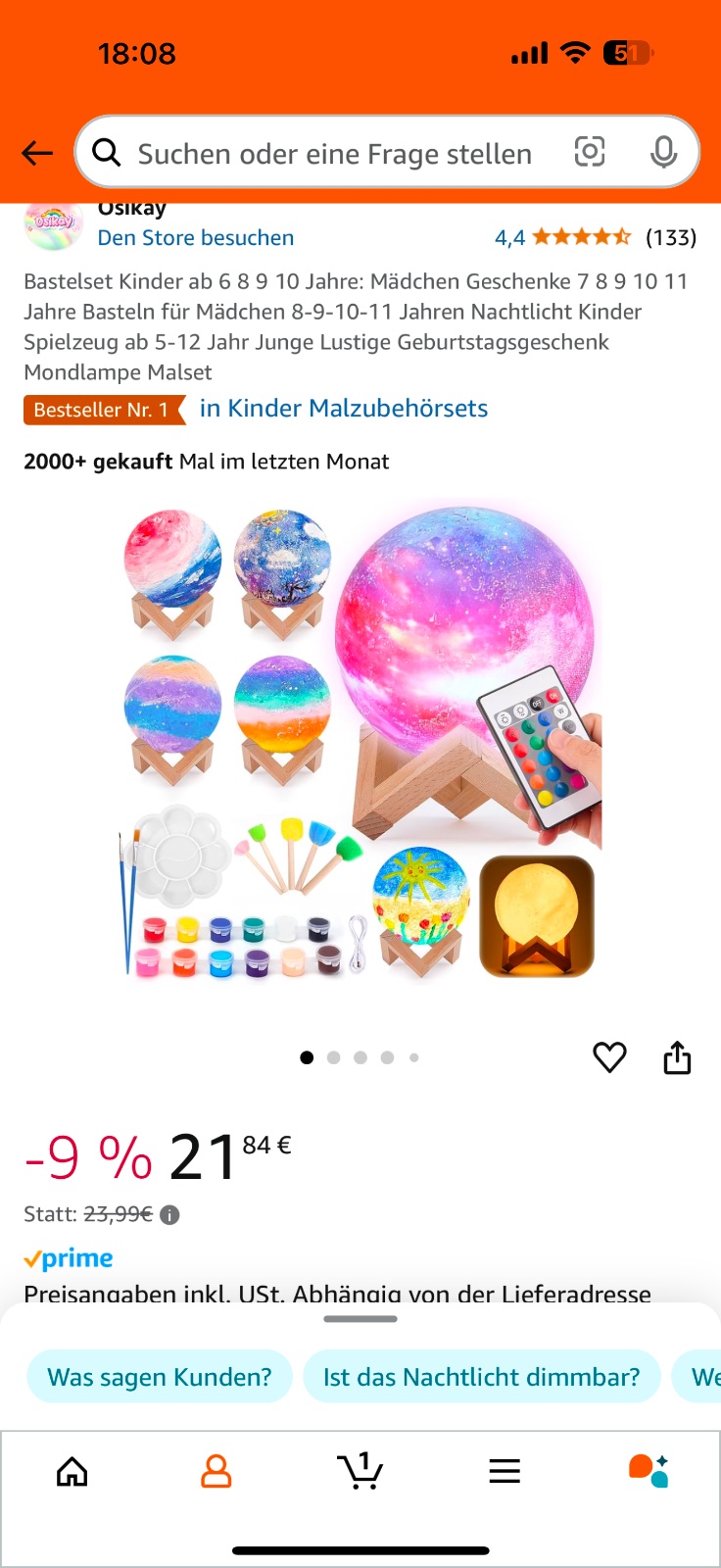Visit the Osikay store

[x=195, y=238]
